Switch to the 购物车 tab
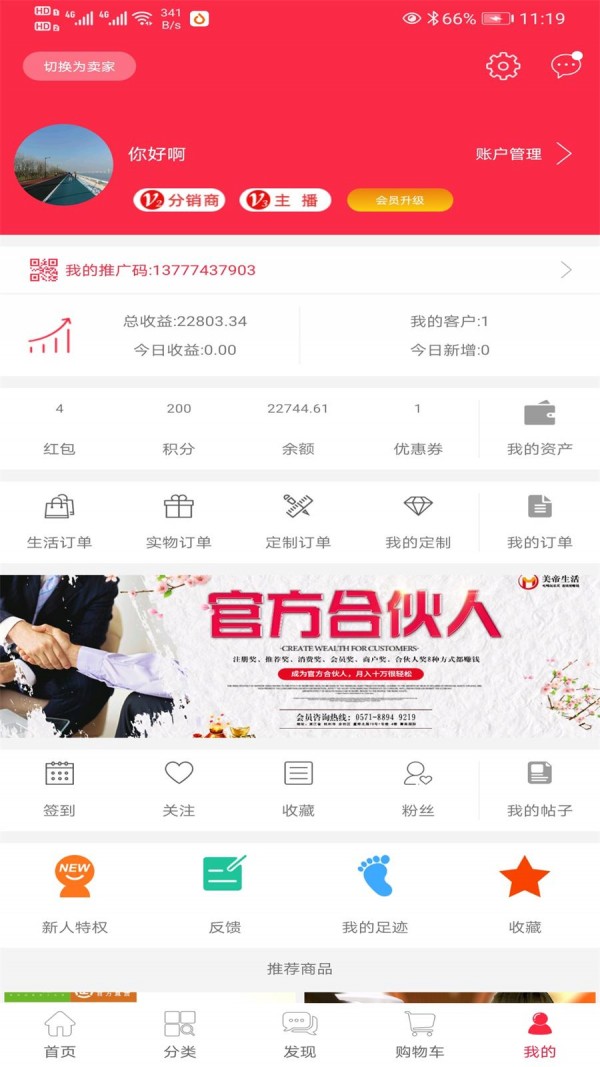 click(419, 1035)
